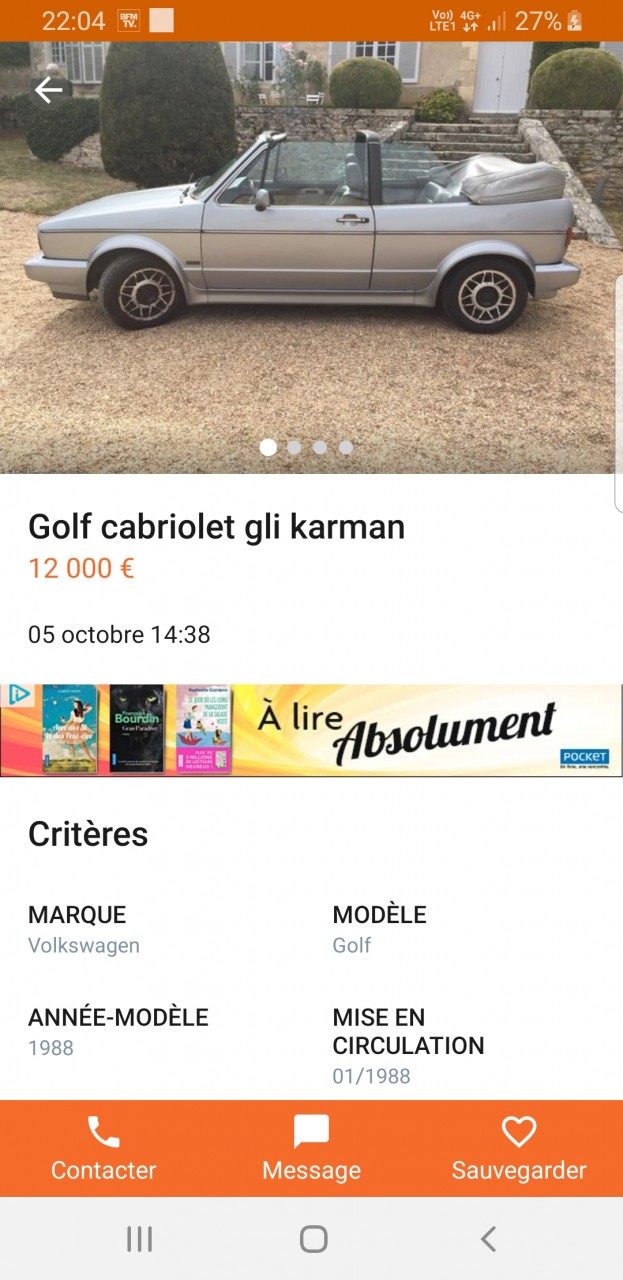Open the recent apps button
The height and width of the screenshot is (1280, 623).
[139, 1239]
